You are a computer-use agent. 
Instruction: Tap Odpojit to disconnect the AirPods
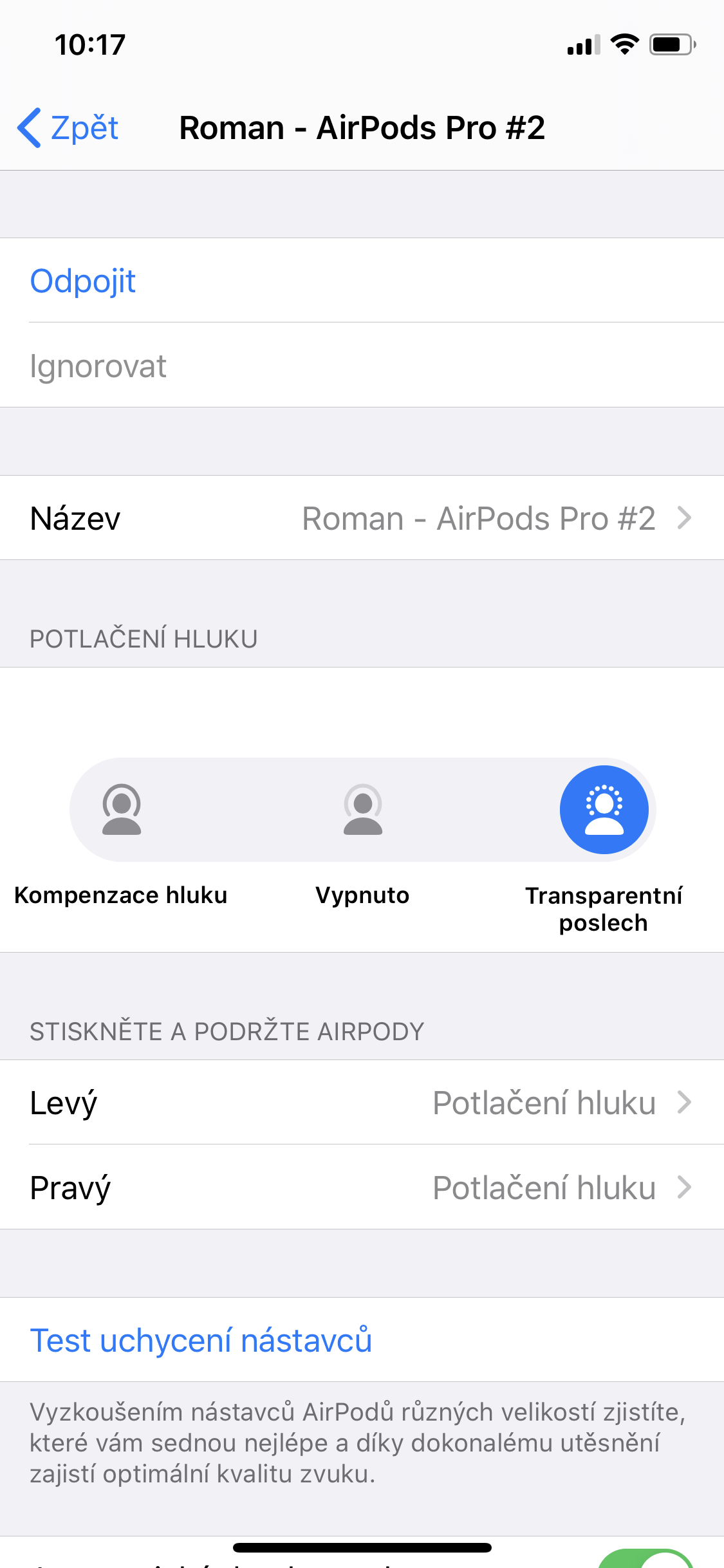[x=83, y=281]
